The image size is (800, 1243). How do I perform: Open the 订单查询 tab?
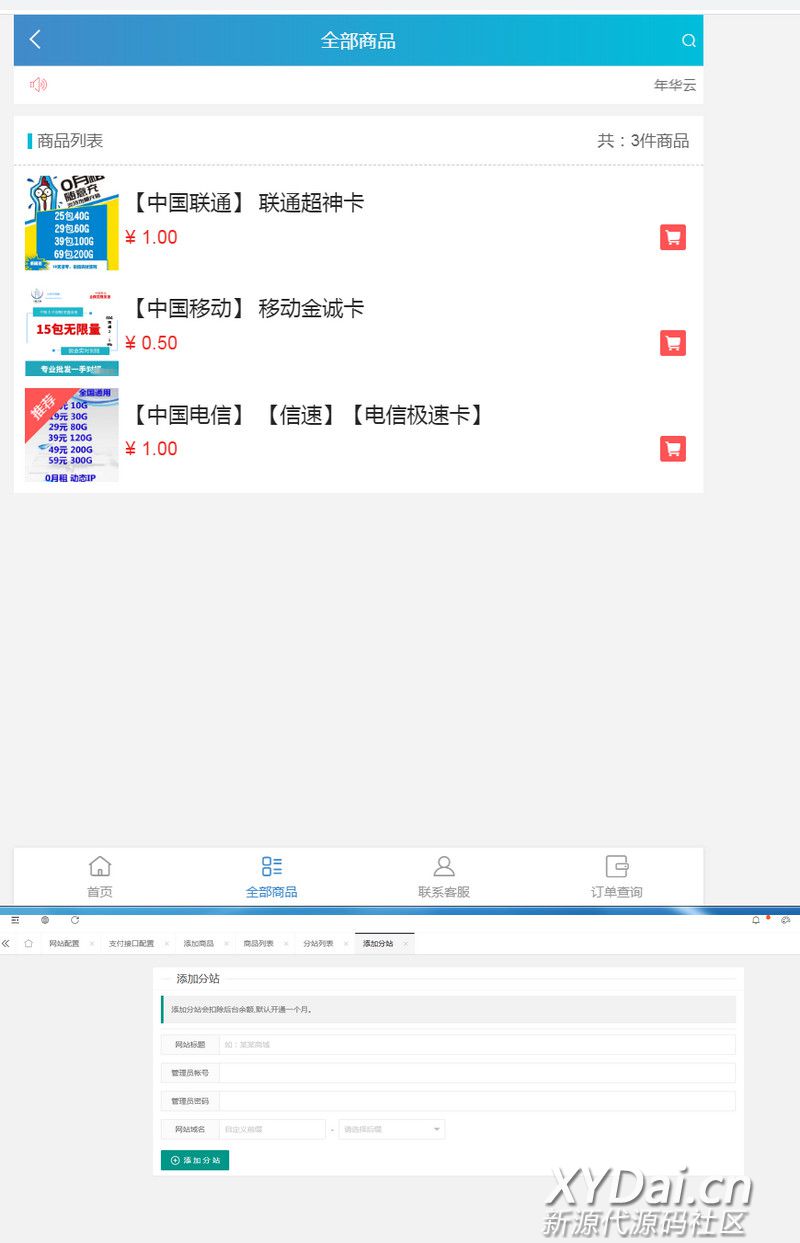point(616,876)
